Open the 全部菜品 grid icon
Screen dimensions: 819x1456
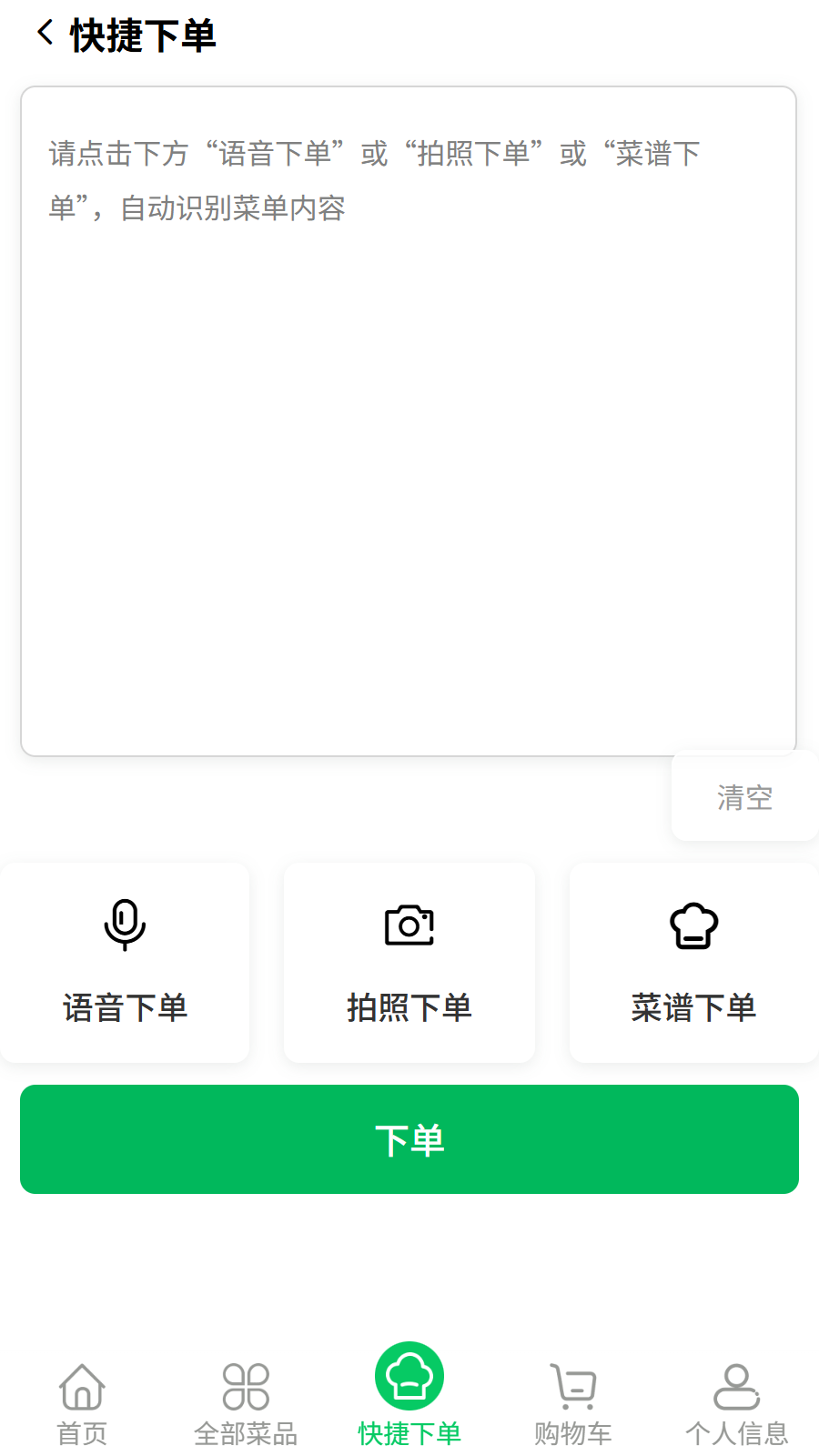coord(243,1383)
